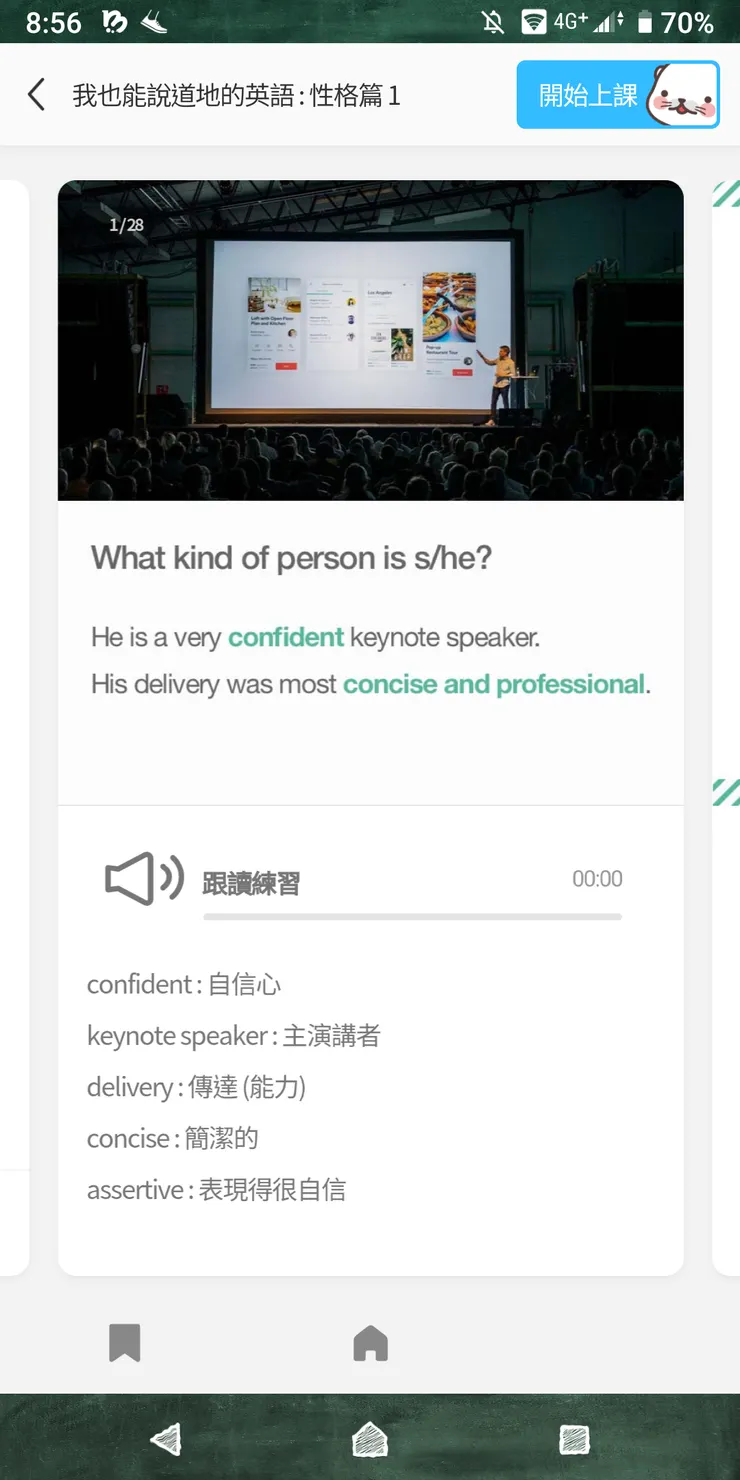Image resolution: width=740 pixels, height=1480 pixels.
Task: Tap the back chevron beside the lesson title
Action: (x=36, y=94)
